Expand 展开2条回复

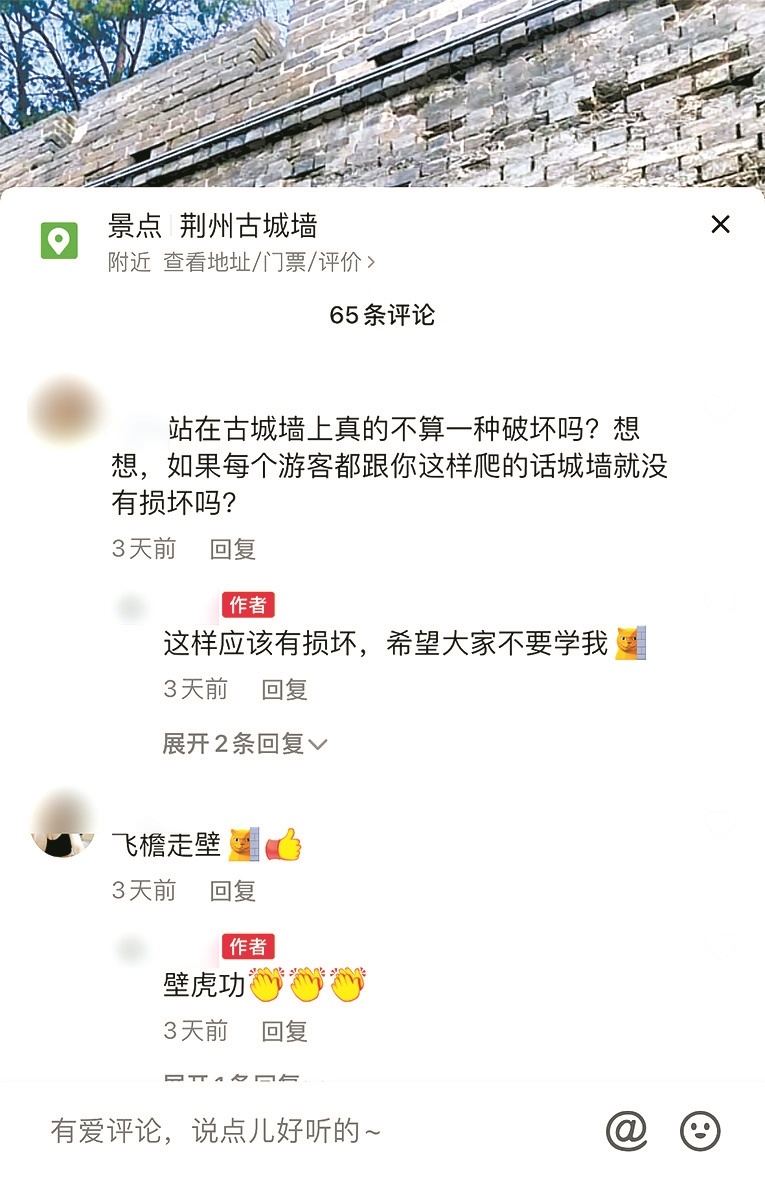[x=245, y=744]
